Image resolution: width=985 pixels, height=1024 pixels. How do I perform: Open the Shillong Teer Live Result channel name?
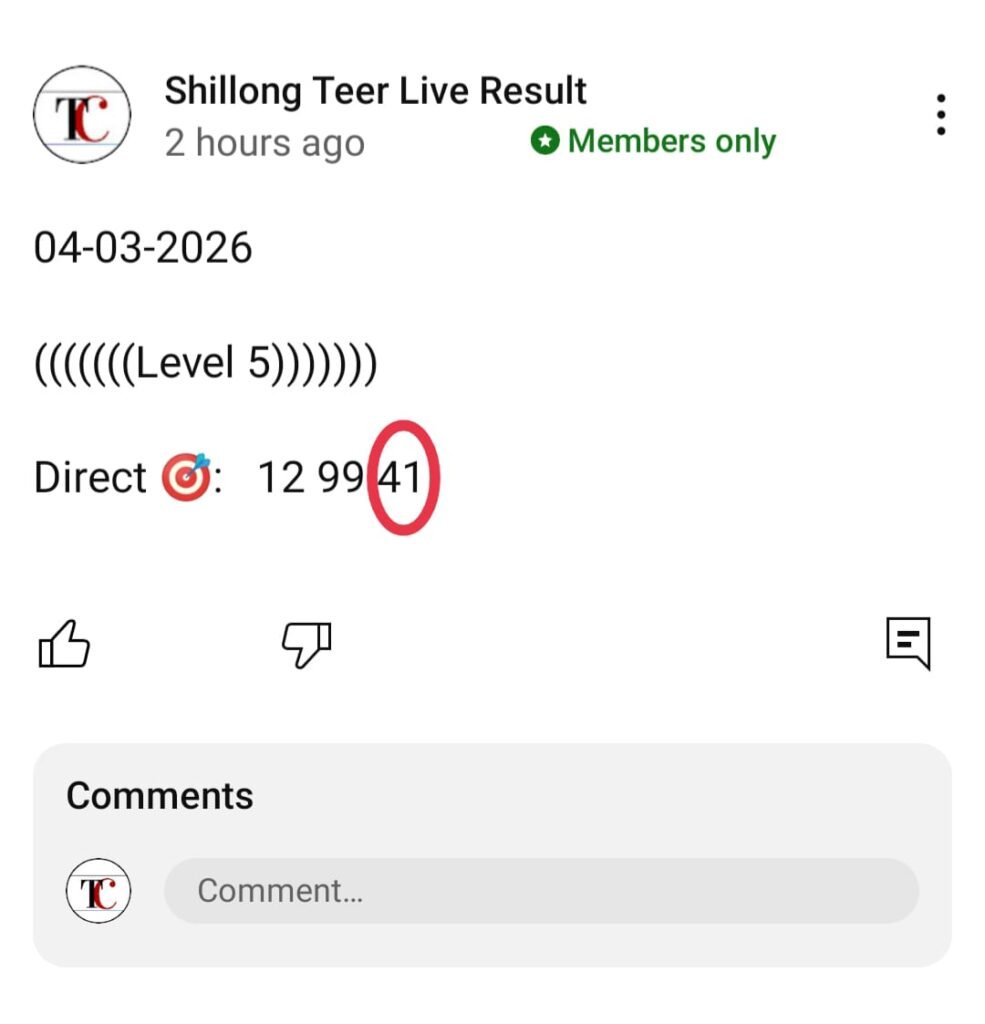point(375,91)
